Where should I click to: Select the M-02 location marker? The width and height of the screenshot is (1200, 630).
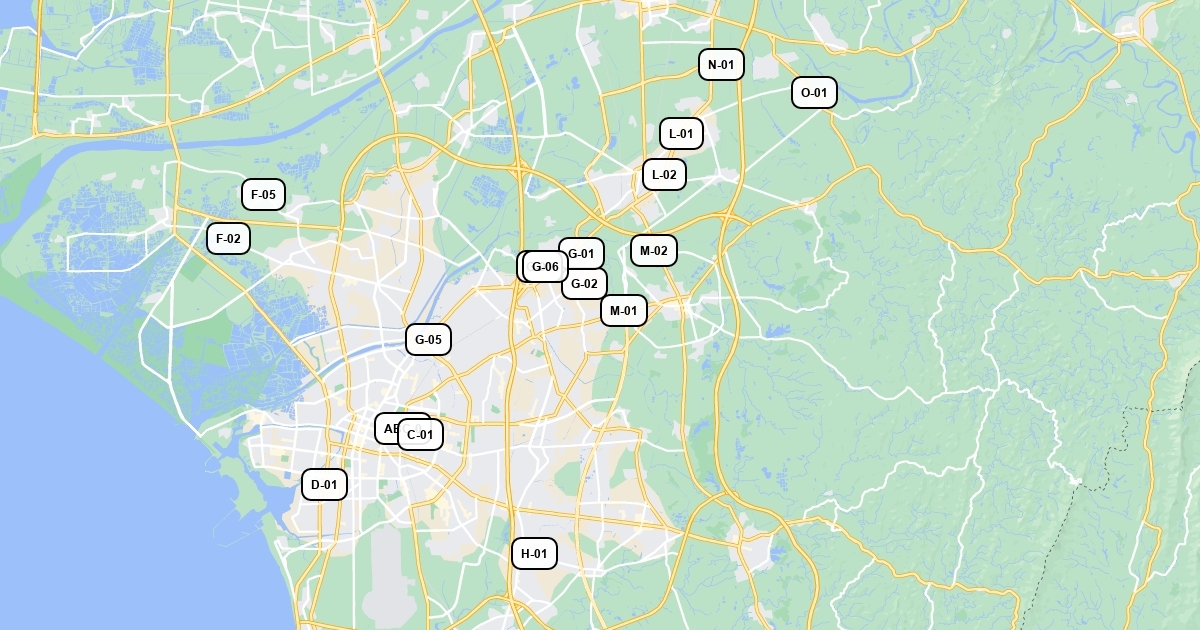(654, 251)
